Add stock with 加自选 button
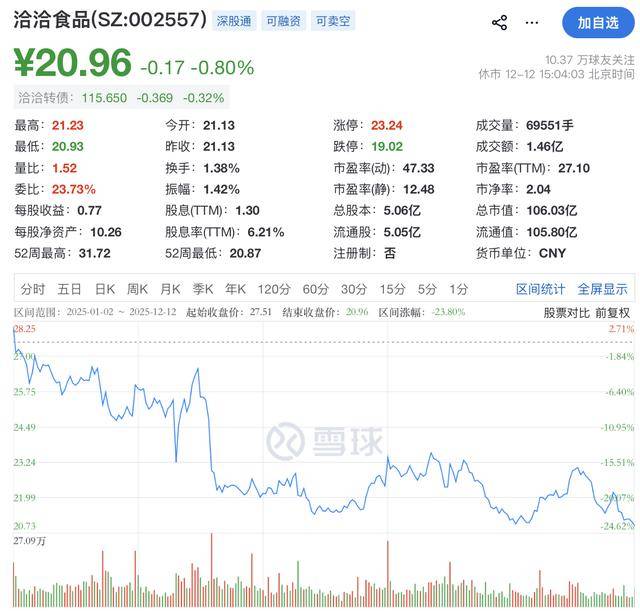640x611 pixels. 598,22
